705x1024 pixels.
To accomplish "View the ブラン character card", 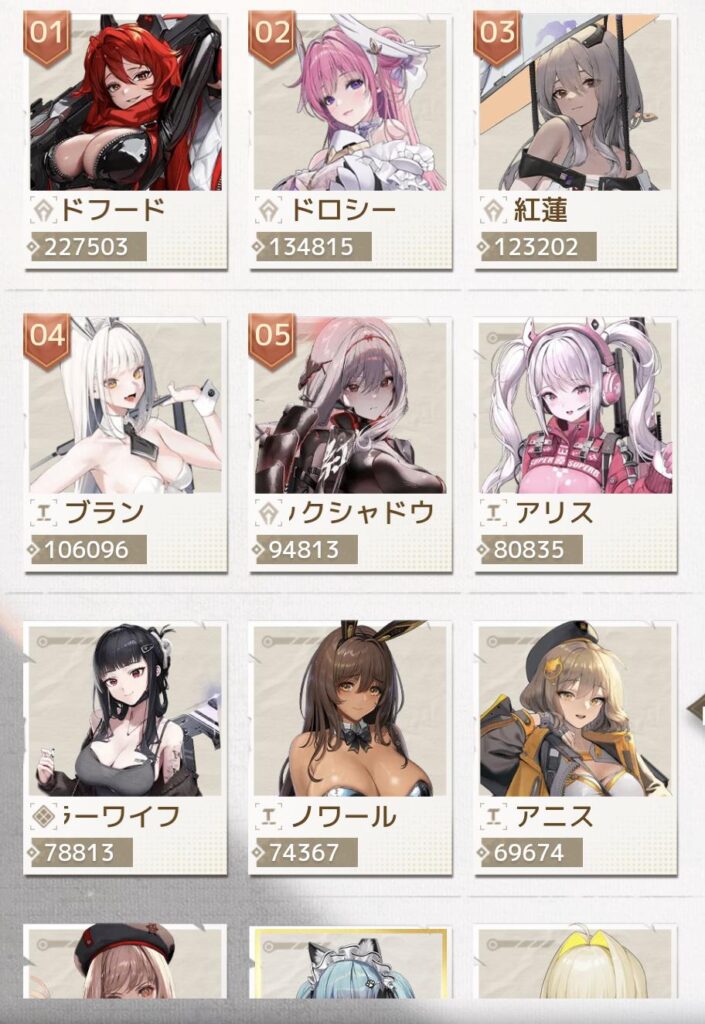I will pyautogui.click(x=125, y=444).
